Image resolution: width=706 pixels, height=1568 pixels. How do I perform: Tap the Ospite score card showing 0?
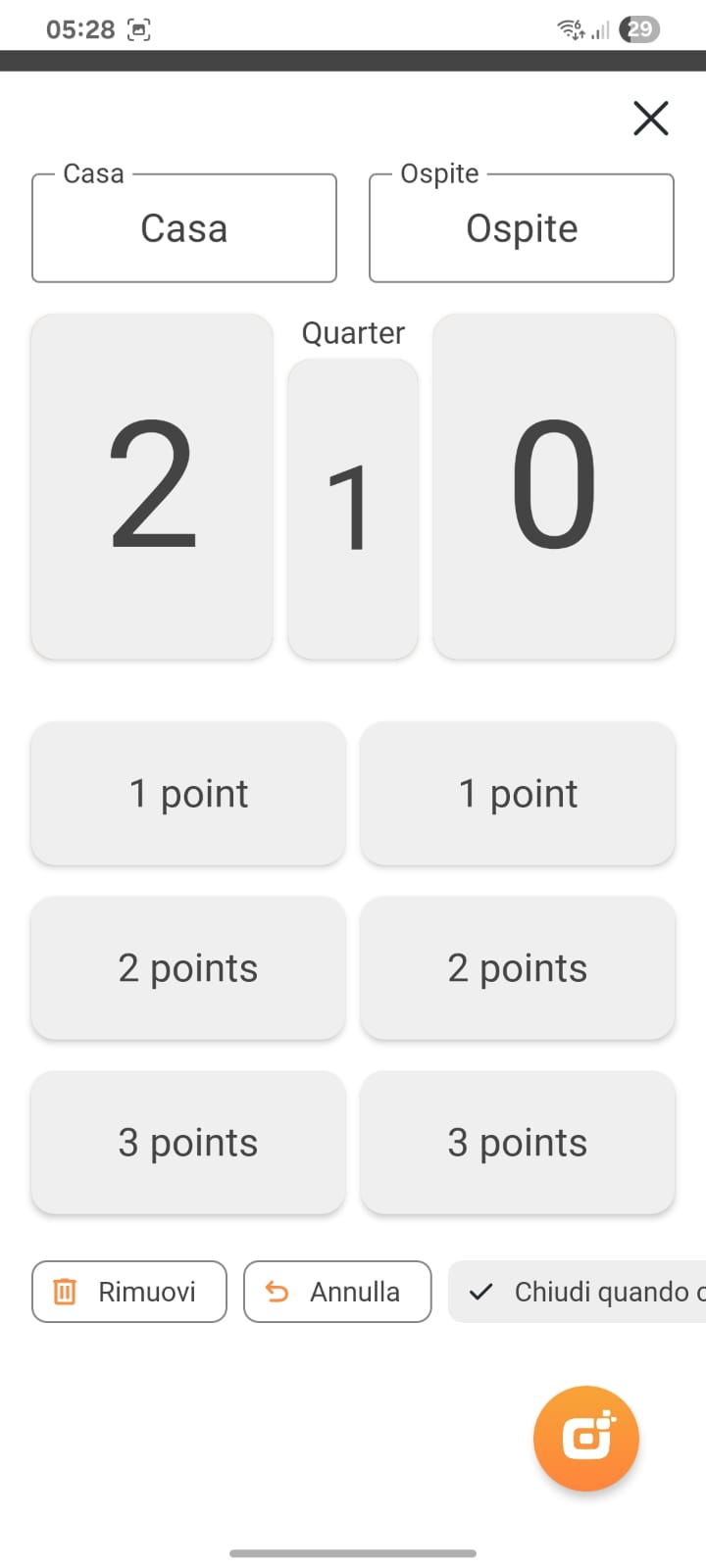pos(554,486)
